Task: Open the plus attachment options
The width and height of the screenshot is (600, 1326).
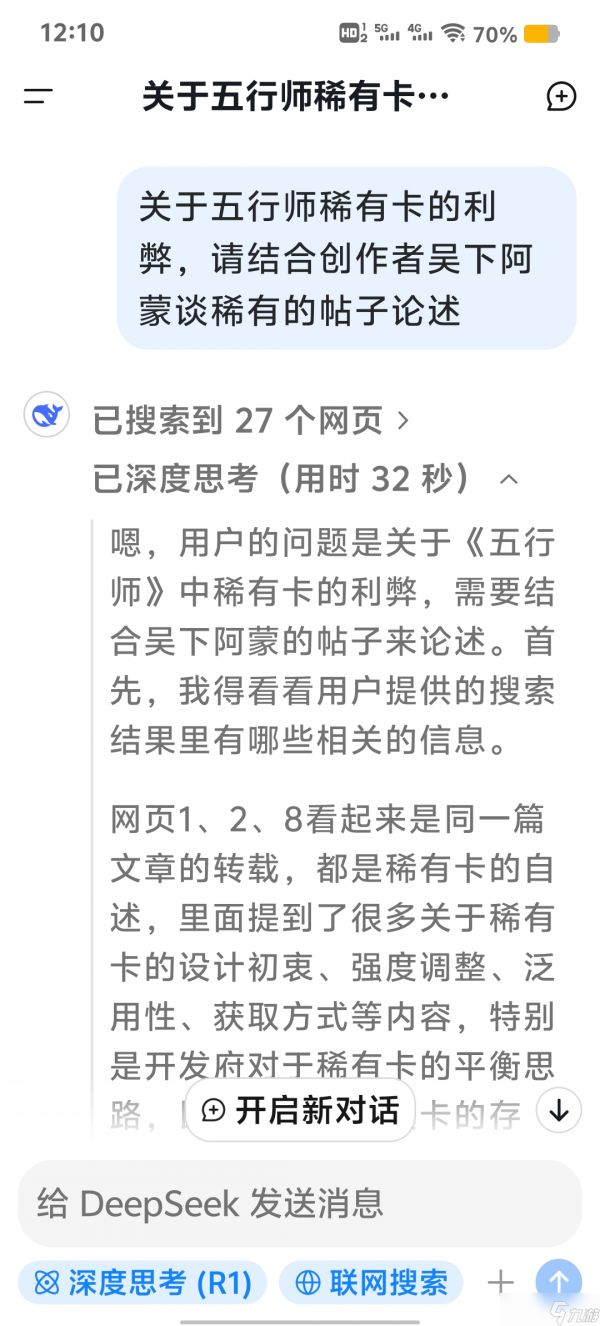Action: 500,1283
